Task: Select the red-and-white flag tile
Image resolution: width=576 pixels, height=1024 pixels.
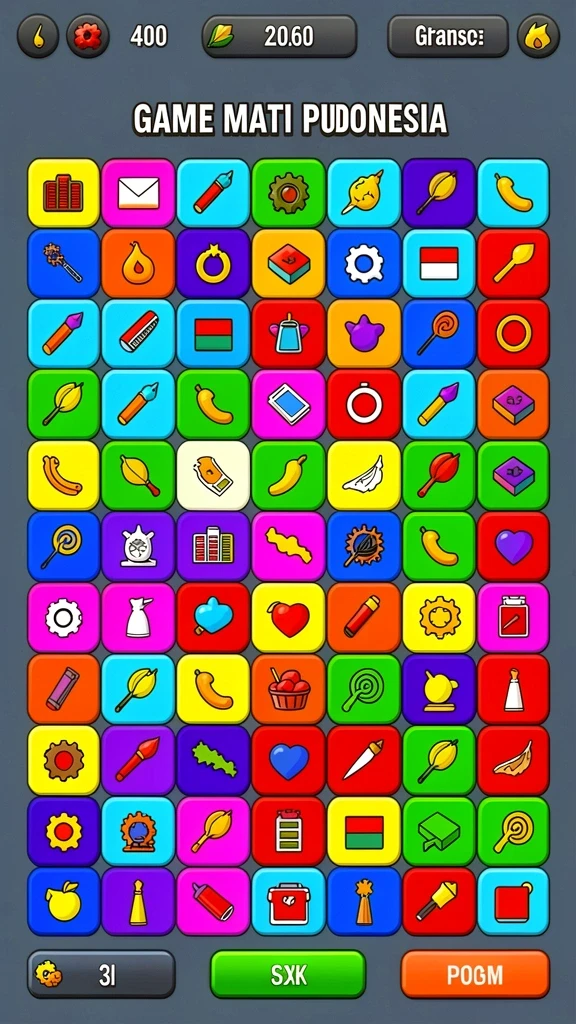Action: pos(439,263)
